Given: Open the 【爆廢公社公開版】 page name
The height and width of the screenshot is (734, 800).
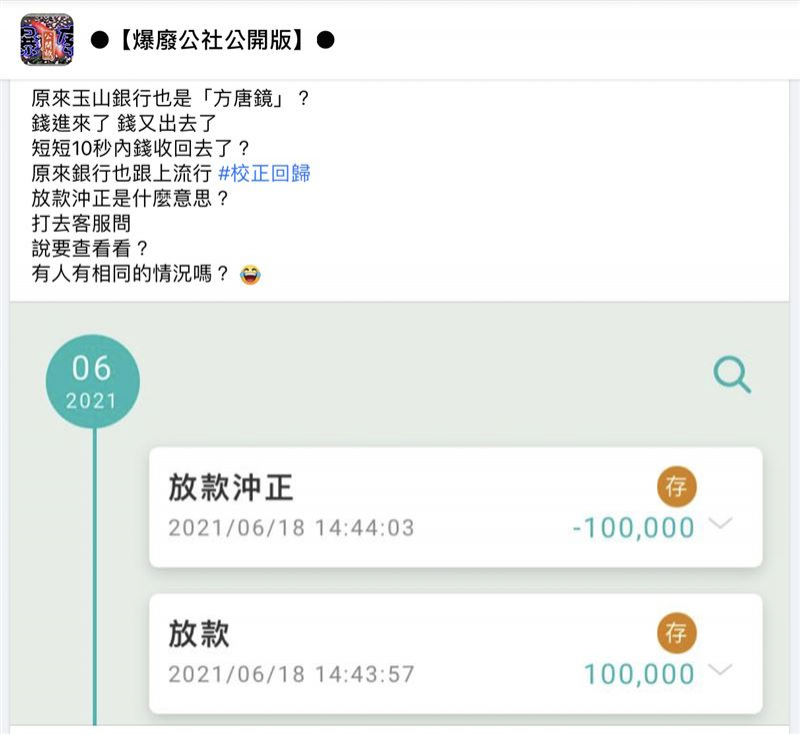Looking at the screenshot, I should pos(212,41).
